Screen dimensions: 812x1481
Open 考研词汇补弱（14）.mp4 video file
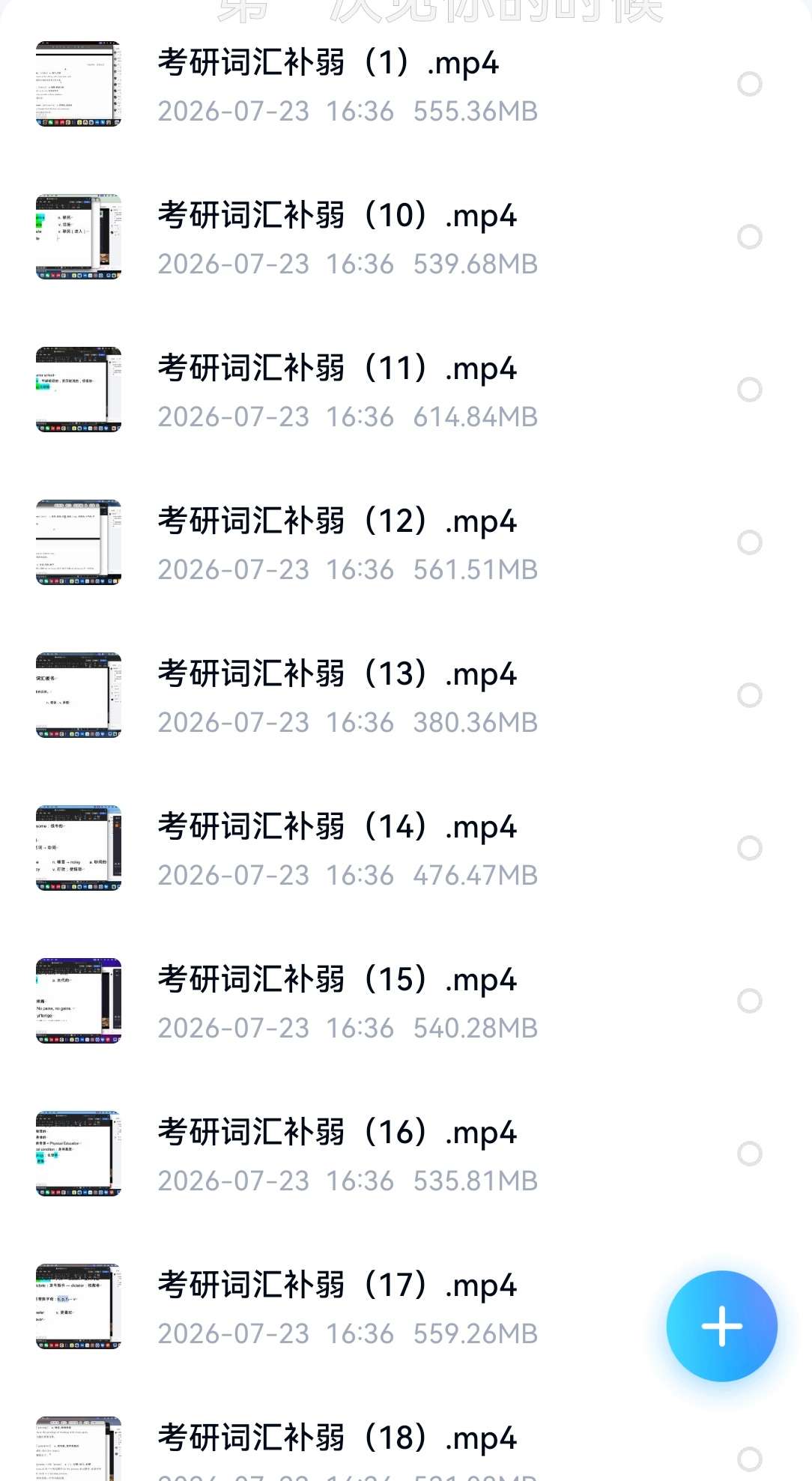(406, 848)
